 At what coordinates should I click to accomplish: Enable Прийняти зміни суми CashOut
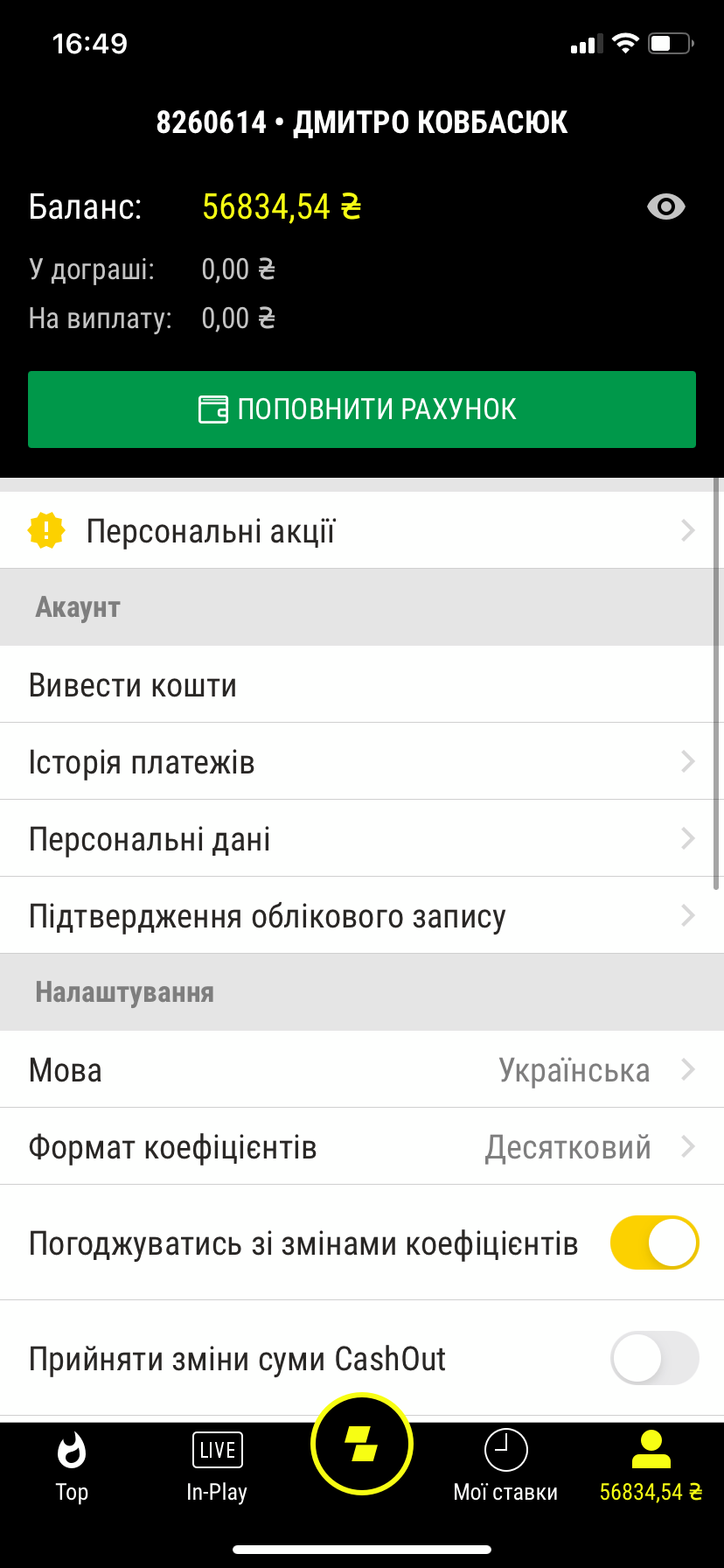(x=654, y=1358)
